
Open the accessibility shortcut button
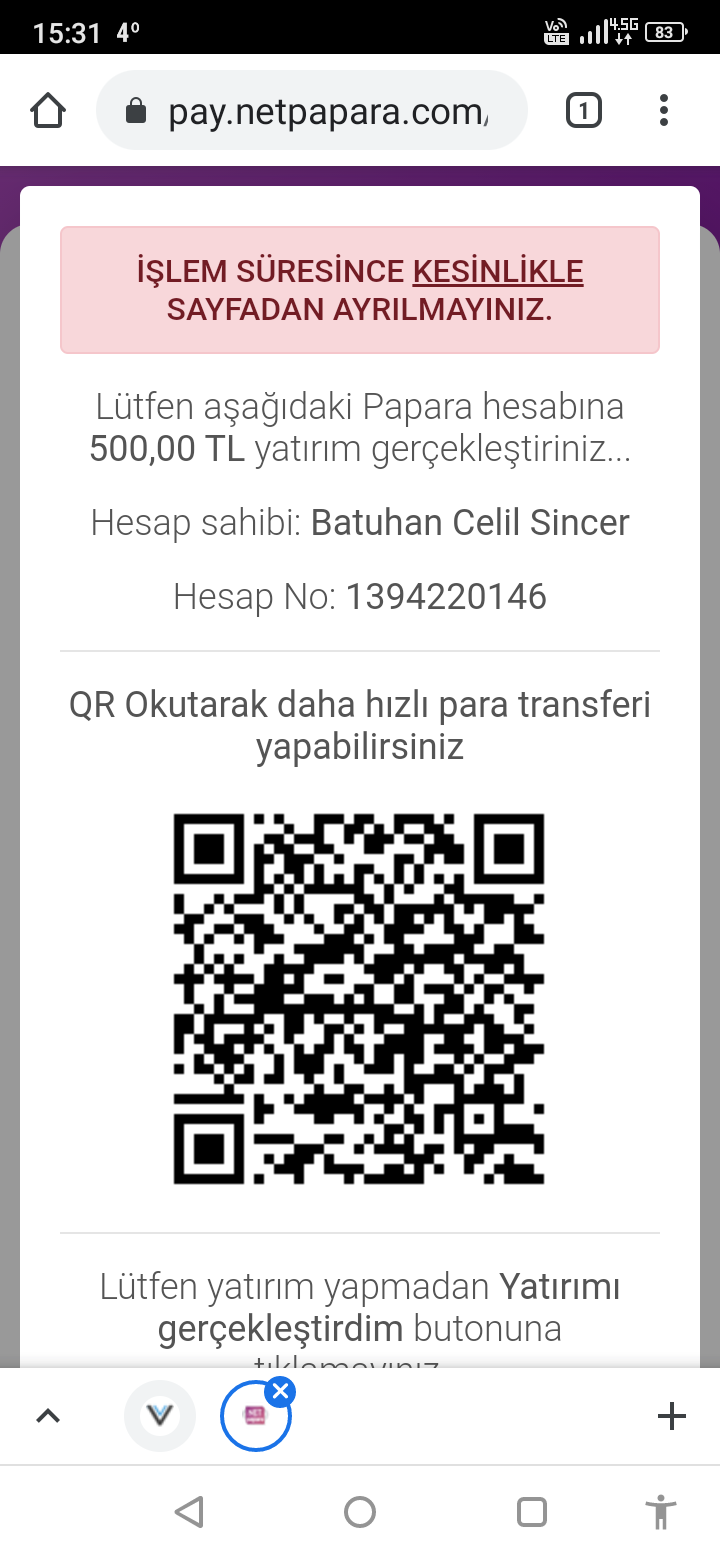(x=661, y=1512)
